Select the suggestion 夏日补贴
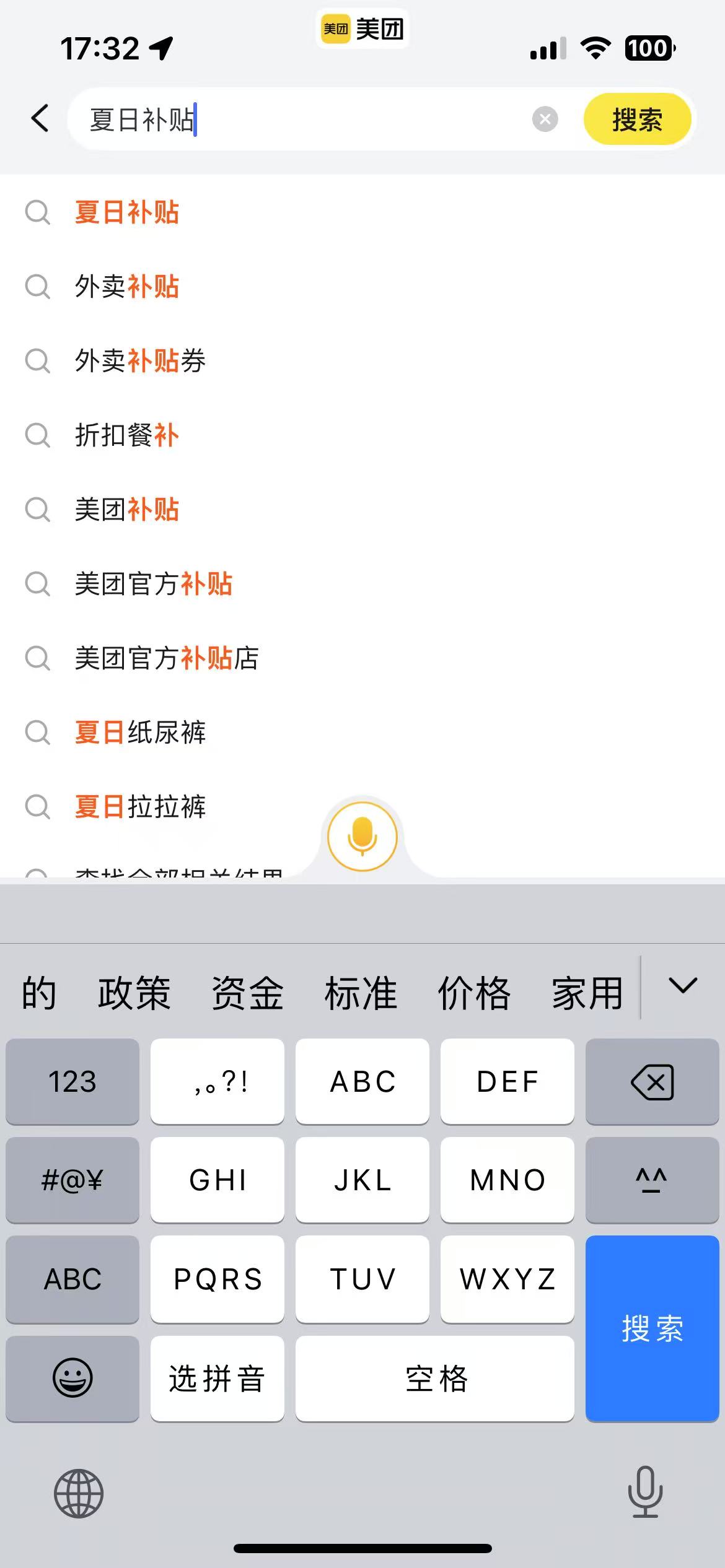Image resolution: width=725 pixels, height=1568 pixels. pos(362,212)
